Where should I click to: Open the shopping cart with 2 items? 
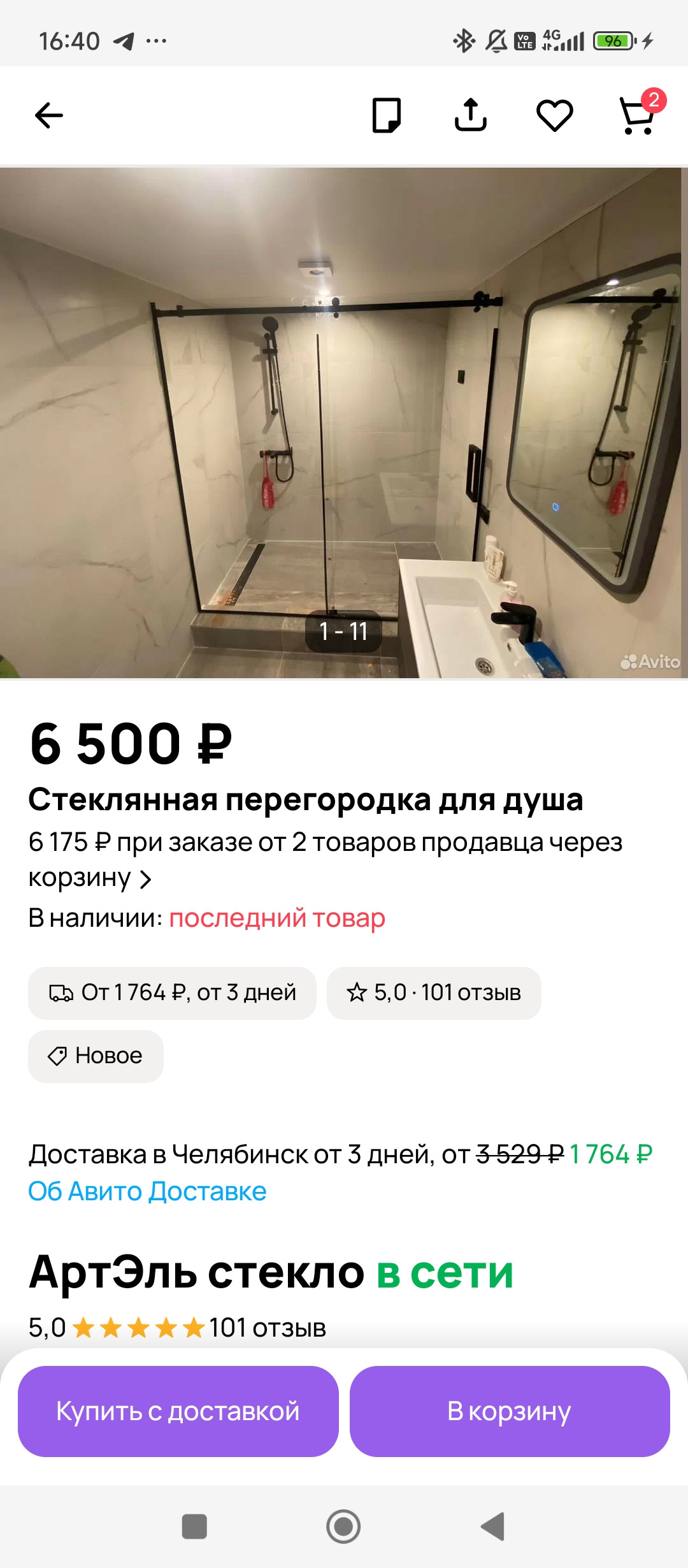pyautogui.click(x=638, y=115)
